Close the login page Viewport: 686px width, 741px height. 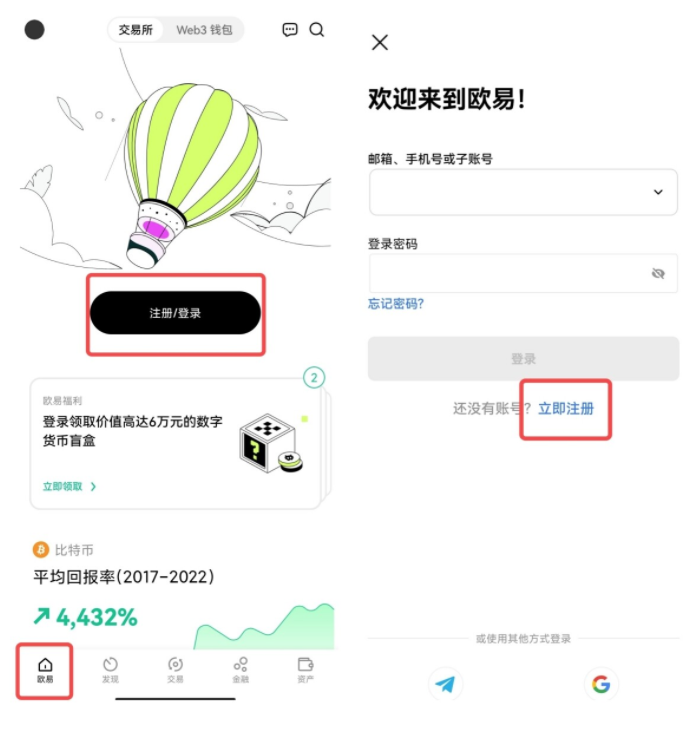click(x=379, y=42)
